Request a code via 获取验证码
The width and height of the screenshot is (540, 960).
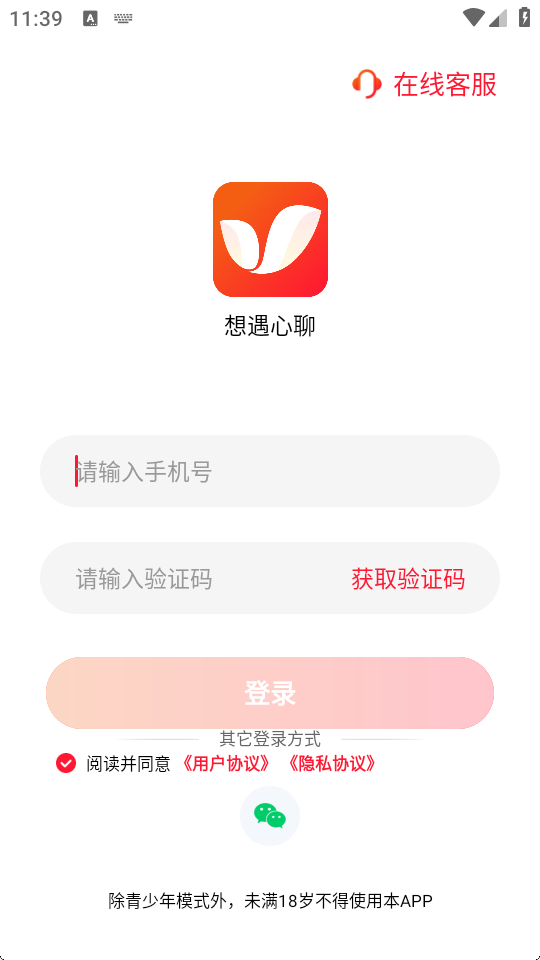pyautogui.click(x=408, y=579)
